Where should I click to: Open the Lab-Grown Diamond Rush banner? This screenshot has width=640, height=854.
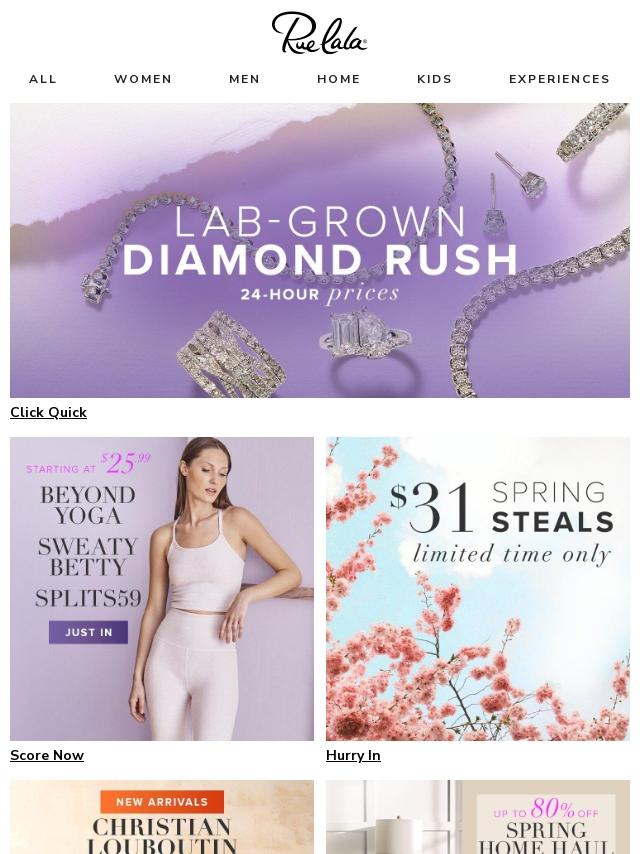coord(320,250)
